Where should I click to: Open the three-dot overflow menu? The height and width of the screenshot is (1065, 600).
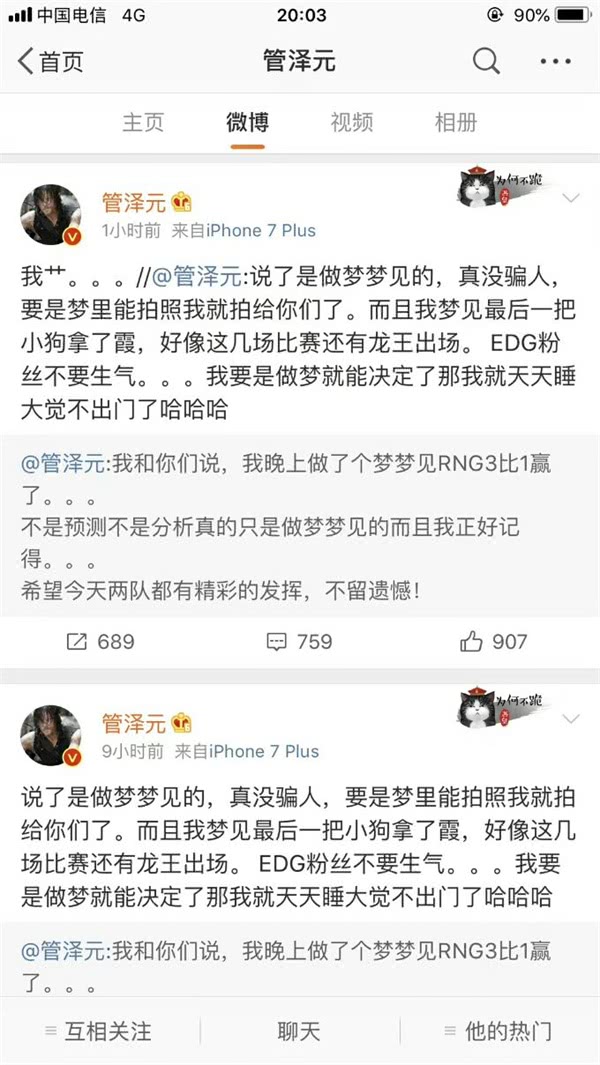[x=555, y=62]
